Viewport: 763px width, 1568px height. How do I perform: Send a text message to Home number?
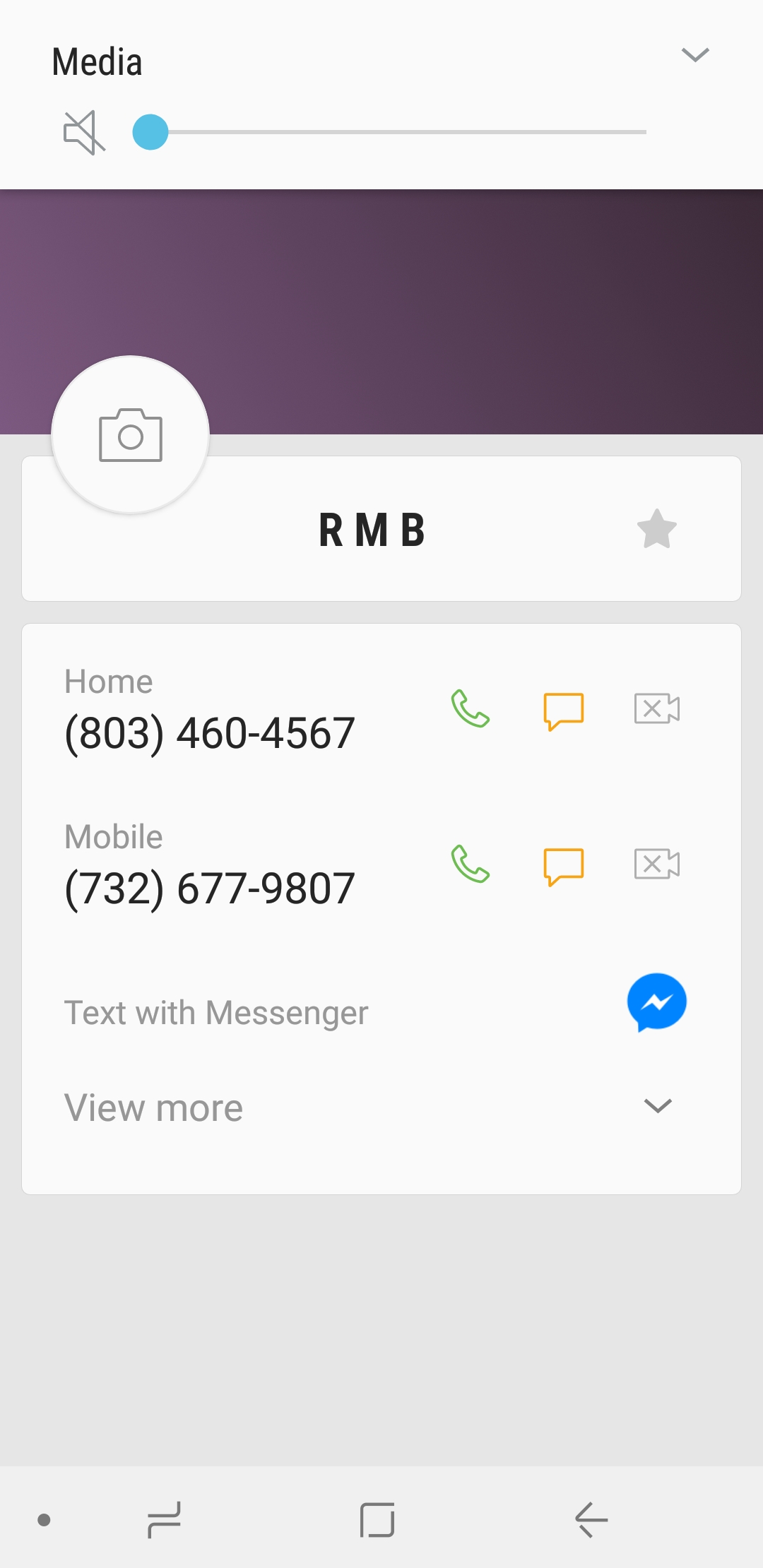[564, 711]
